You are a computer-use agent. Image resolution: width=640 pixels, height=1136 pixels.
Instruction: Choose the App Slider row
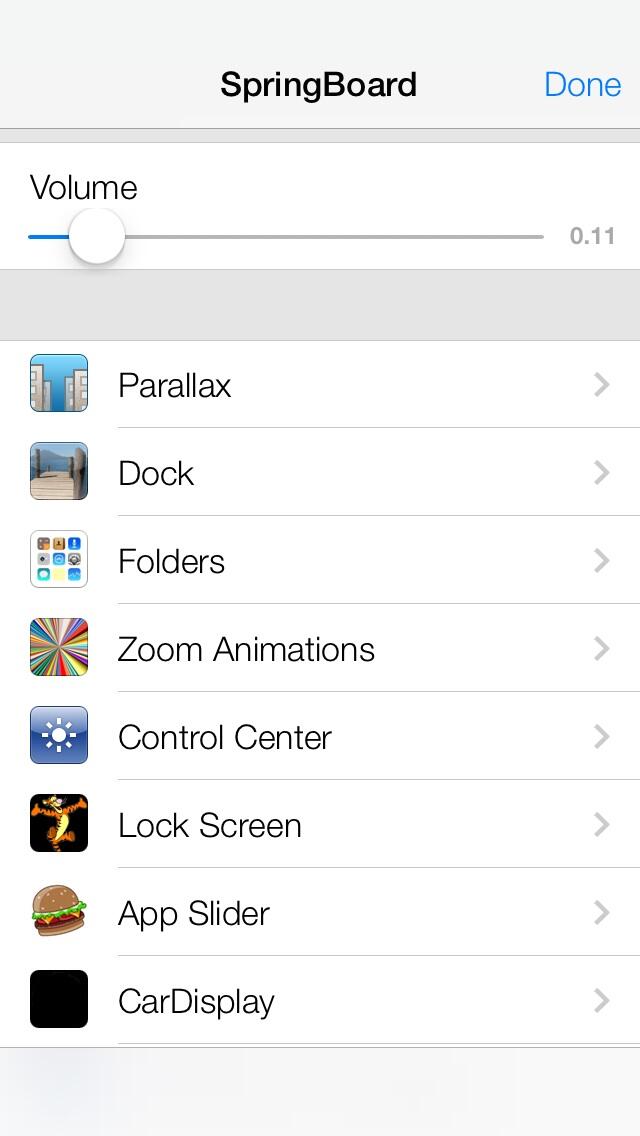[x=320, y=913]
